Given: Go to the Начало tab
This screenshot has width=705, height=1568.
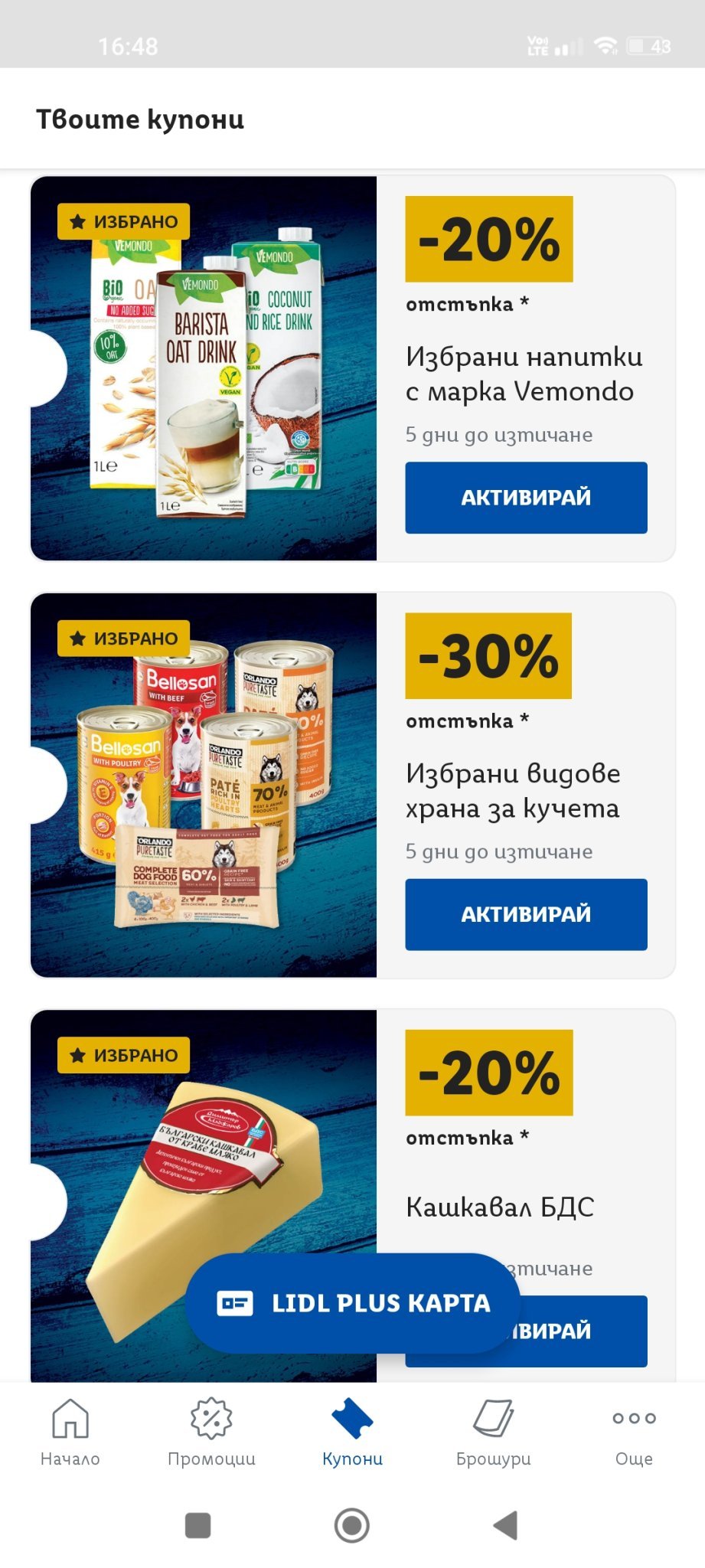Looking at the screenshot, I should pos(70,1432).
